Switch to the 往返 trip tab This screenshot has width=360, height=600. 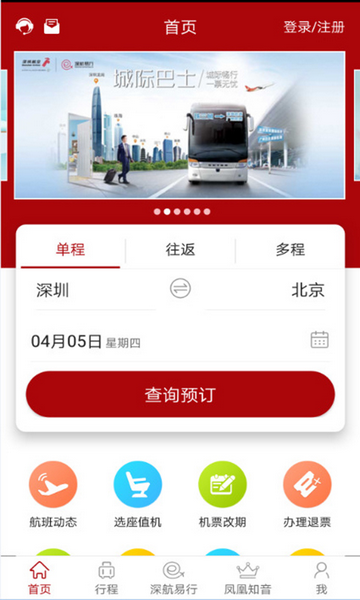(x=180, y=250)
